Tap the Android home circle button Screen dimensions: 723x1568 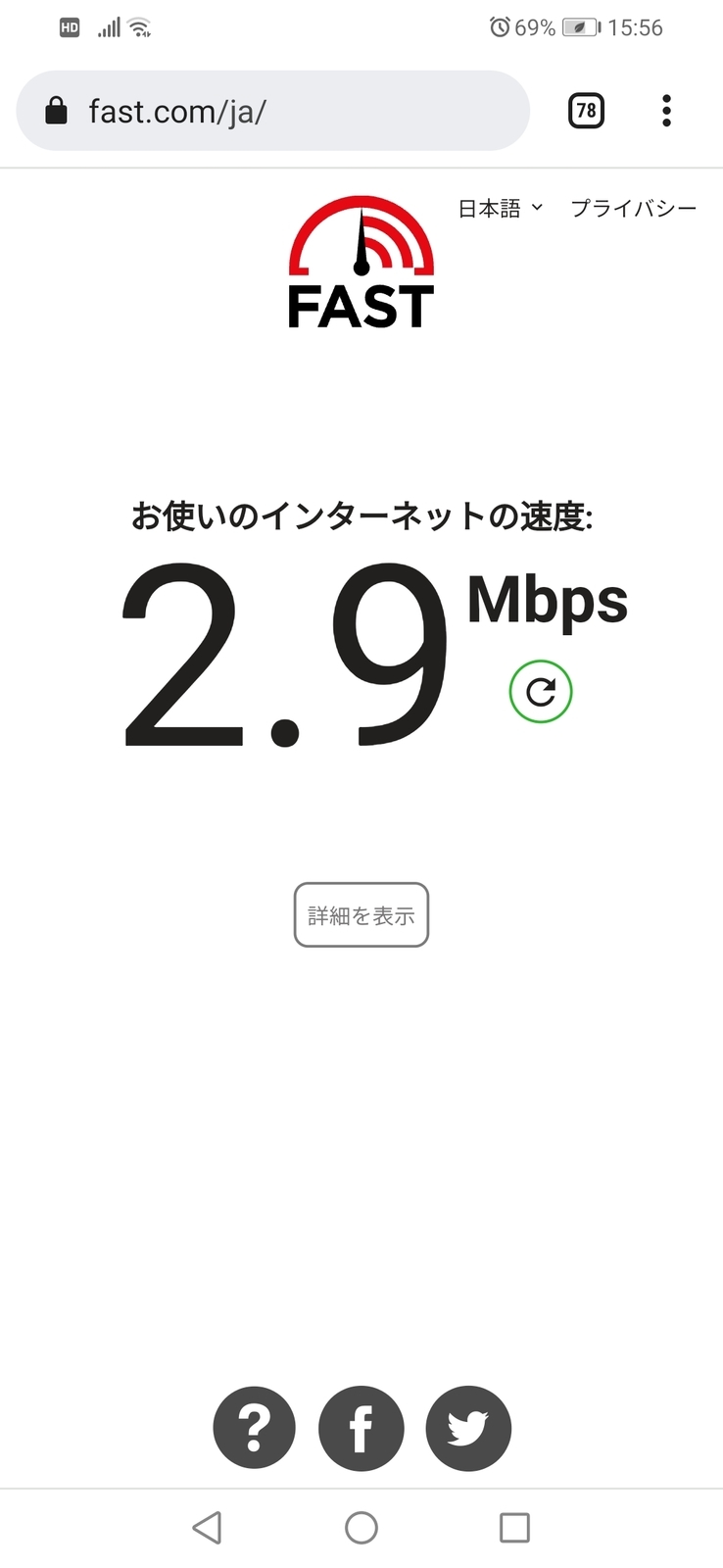point(361,1527)
